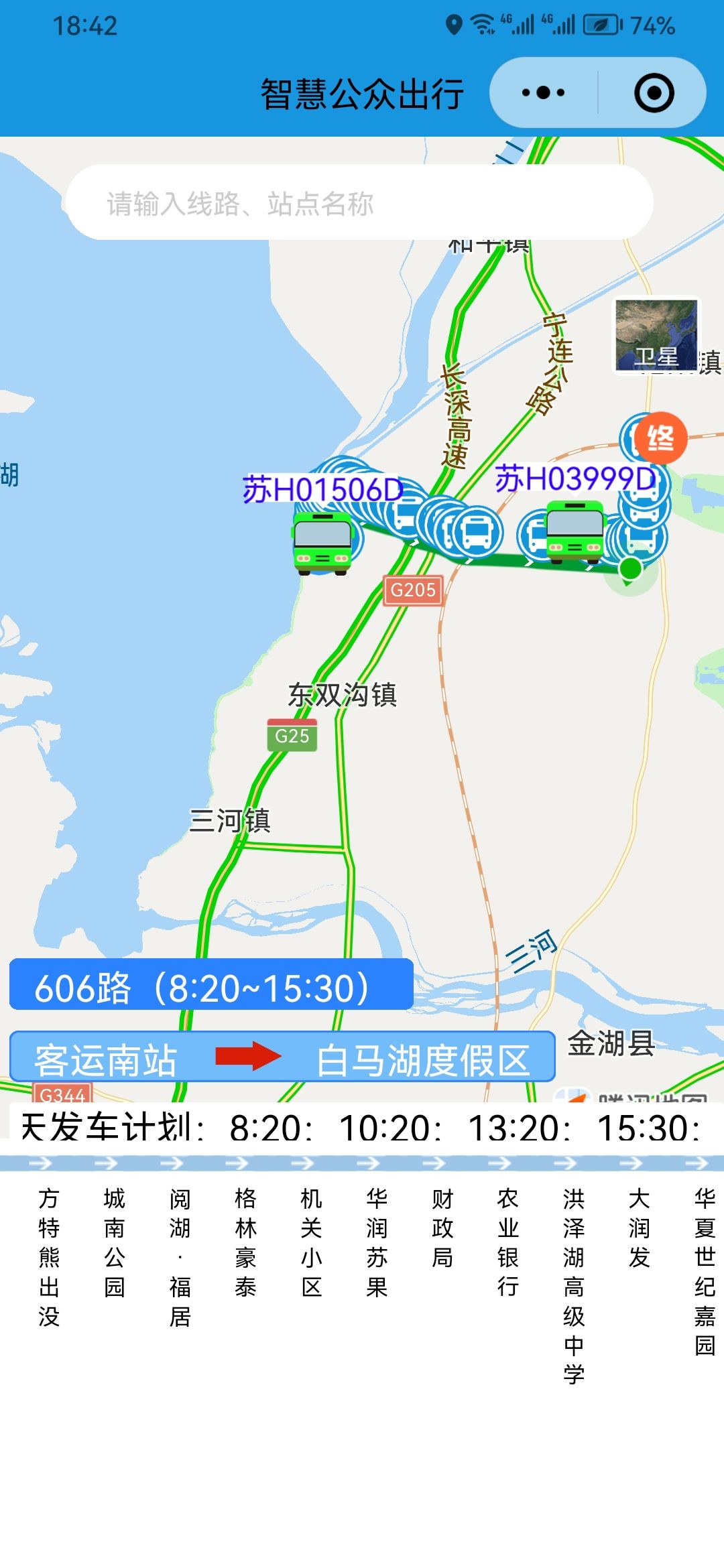Select the 财政局 stop
Image resolution: width=724 pixels, height=1568 pixels.
tap(443, 1228)
